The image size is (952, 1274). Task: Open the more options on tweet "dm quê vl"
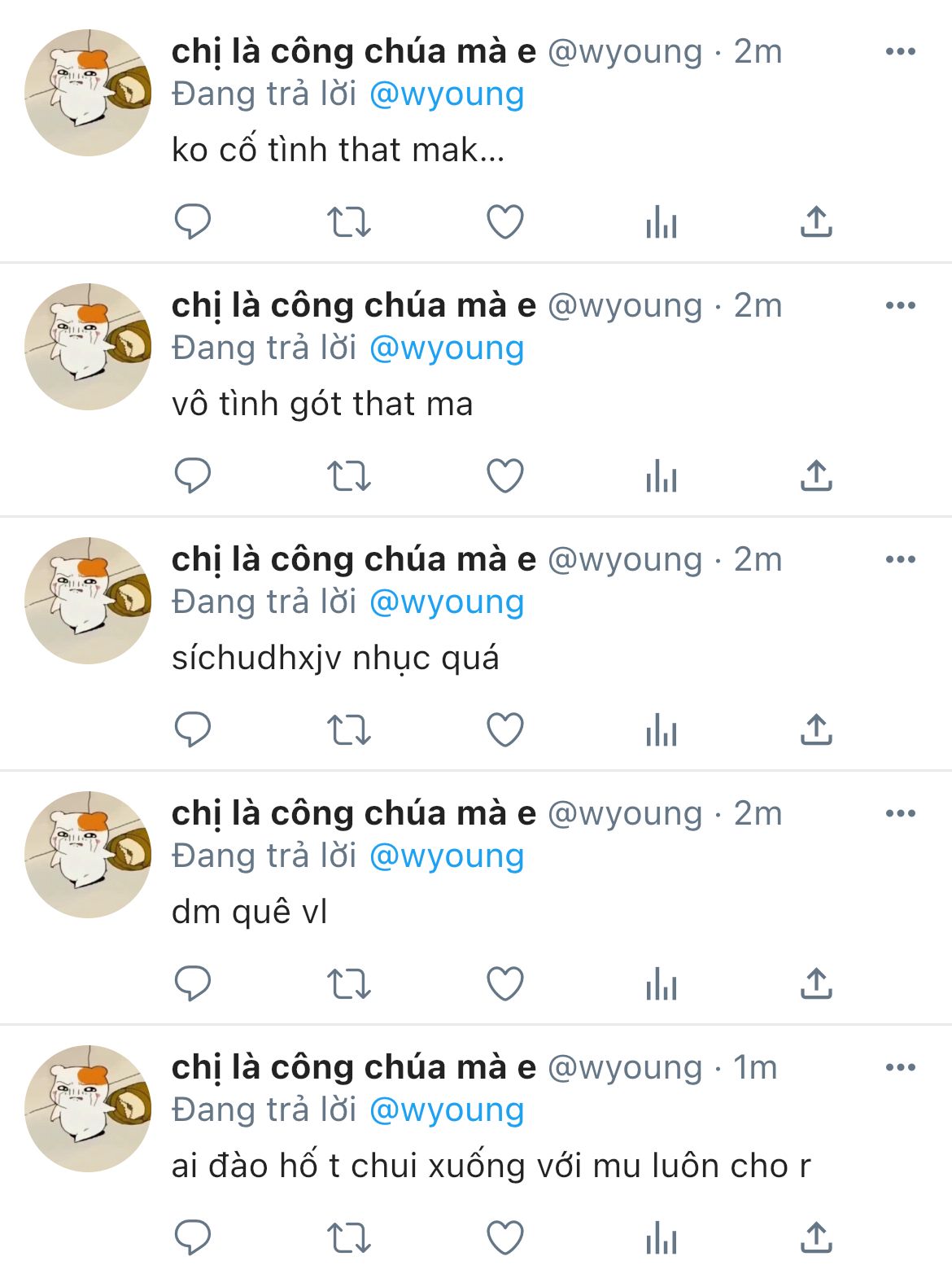(x=900, y=813)
